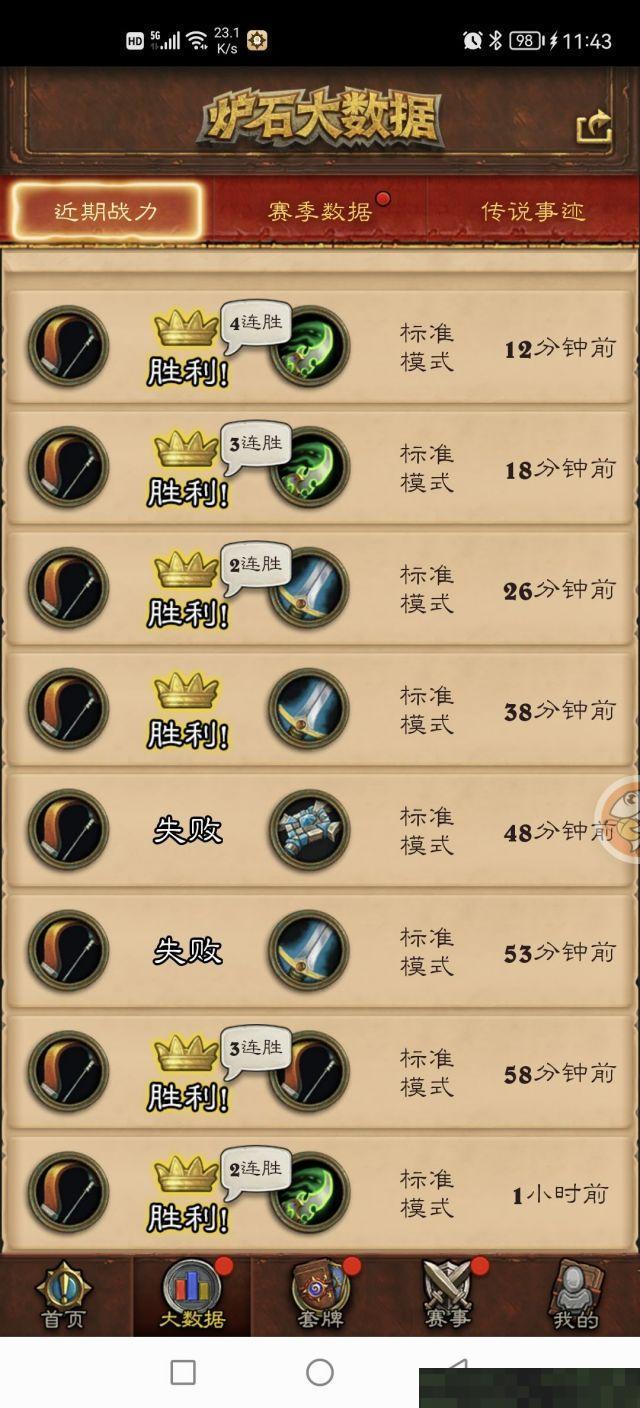This screenshot has height=1408, width=640.
Task: Switch to the 赛事 tab
Action: pos(447,1295)
